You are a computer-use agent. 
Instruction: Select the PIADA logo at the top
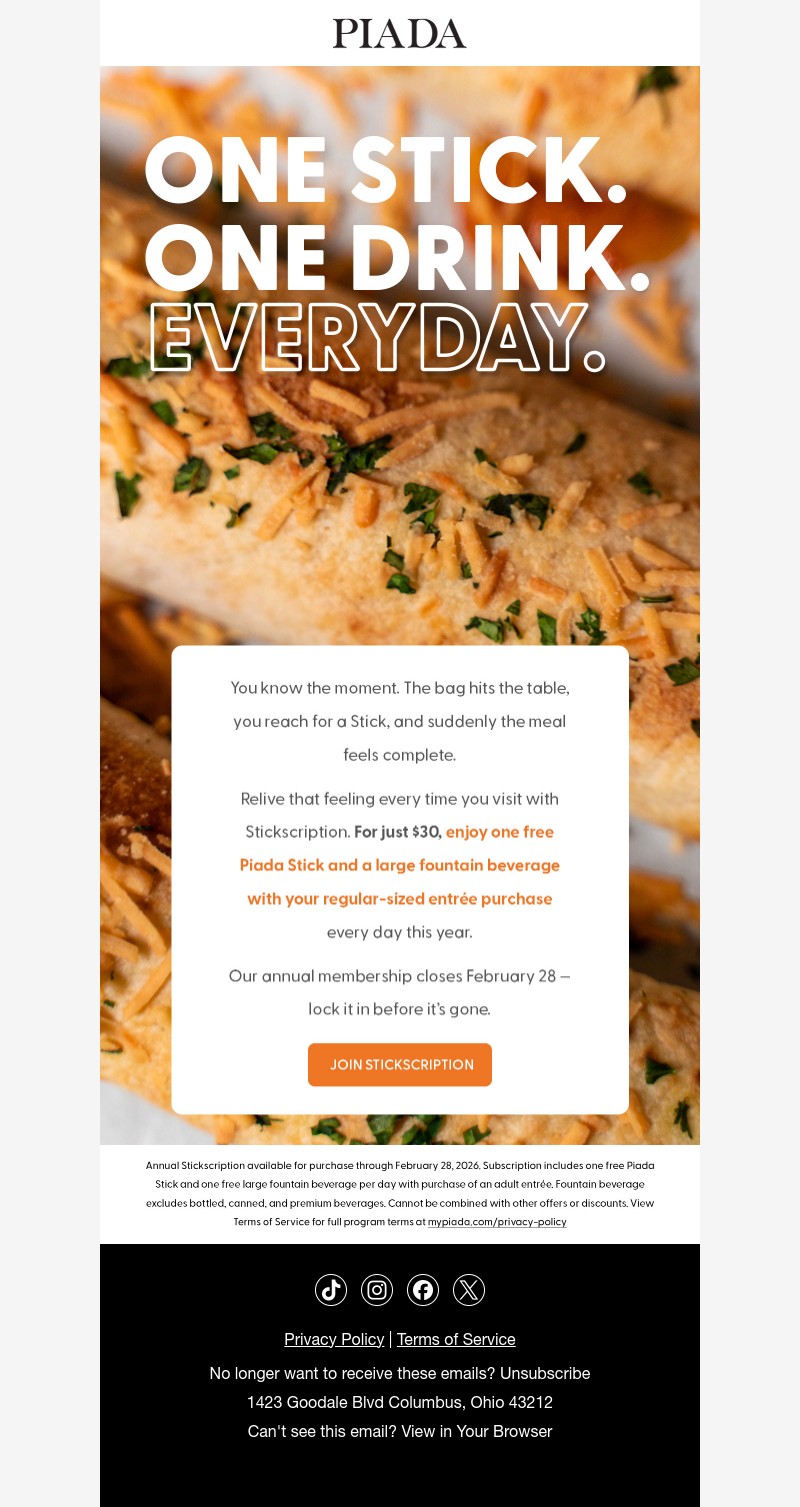click(x=399, y=33)
